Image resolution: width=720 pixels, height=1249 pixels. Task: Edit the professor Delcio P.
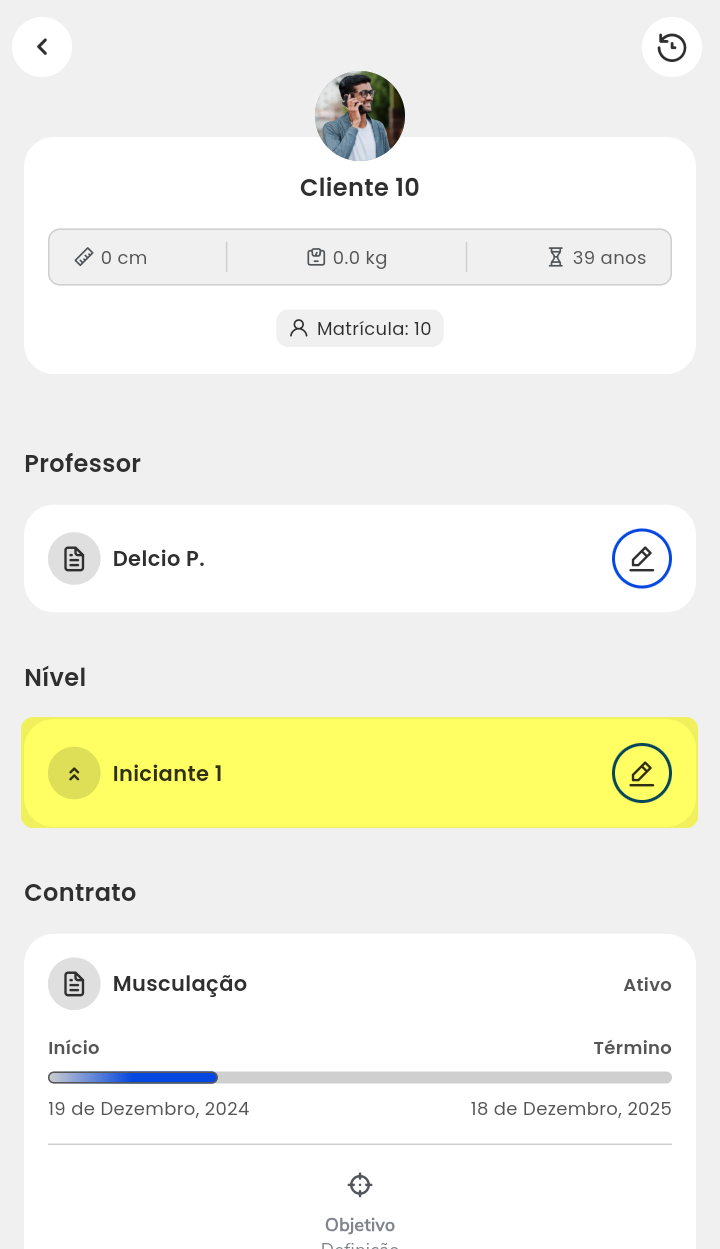click(641, 558)
